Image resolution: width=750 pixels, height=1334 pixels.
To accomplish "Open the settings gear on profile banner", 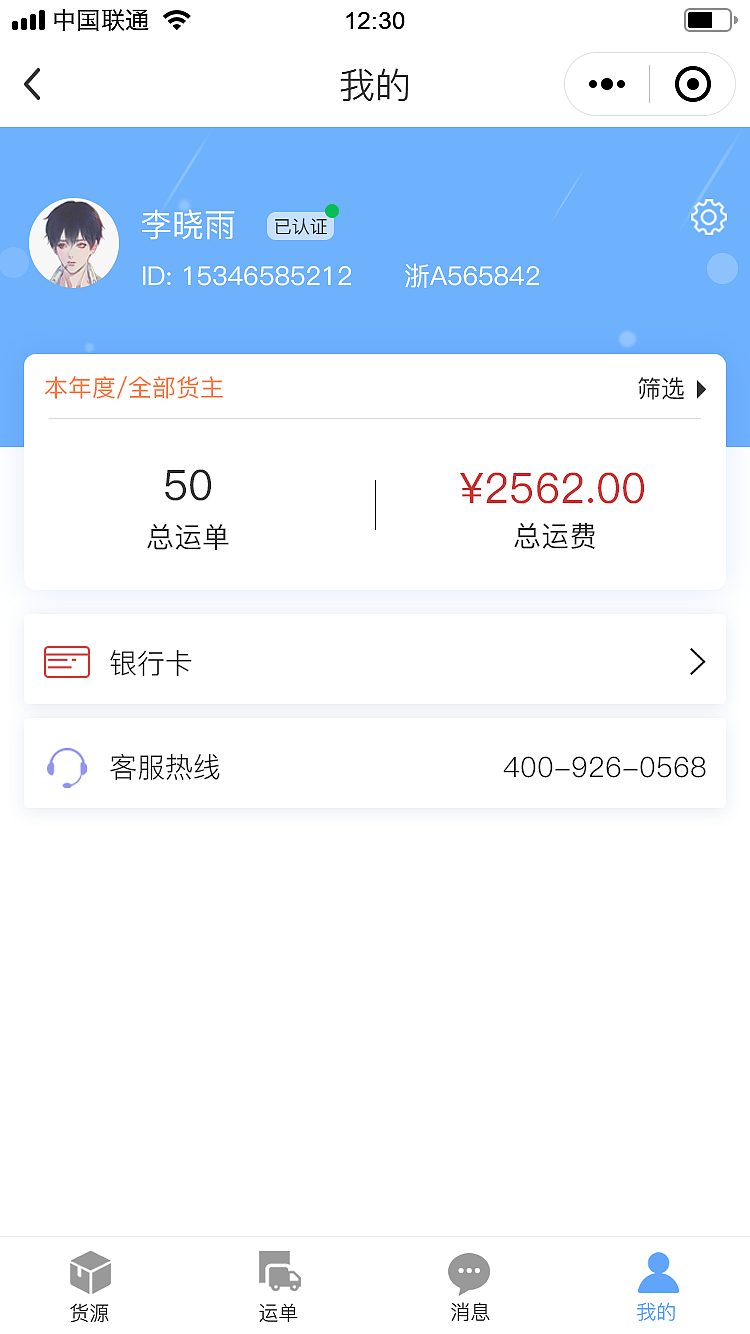I will point(709,217).
